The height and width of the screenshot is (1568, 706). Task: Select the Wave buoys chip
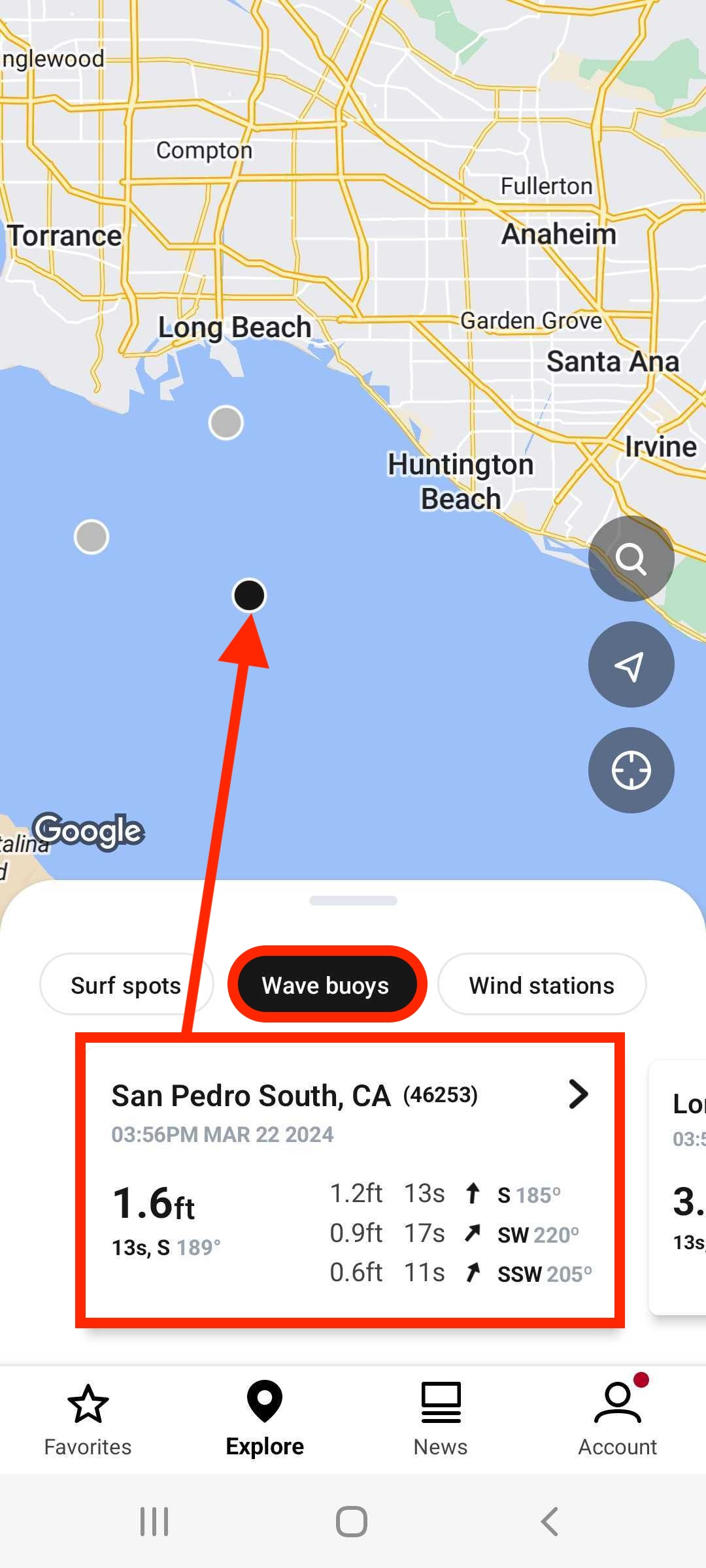pyautogui.click(x=326, y=985)
